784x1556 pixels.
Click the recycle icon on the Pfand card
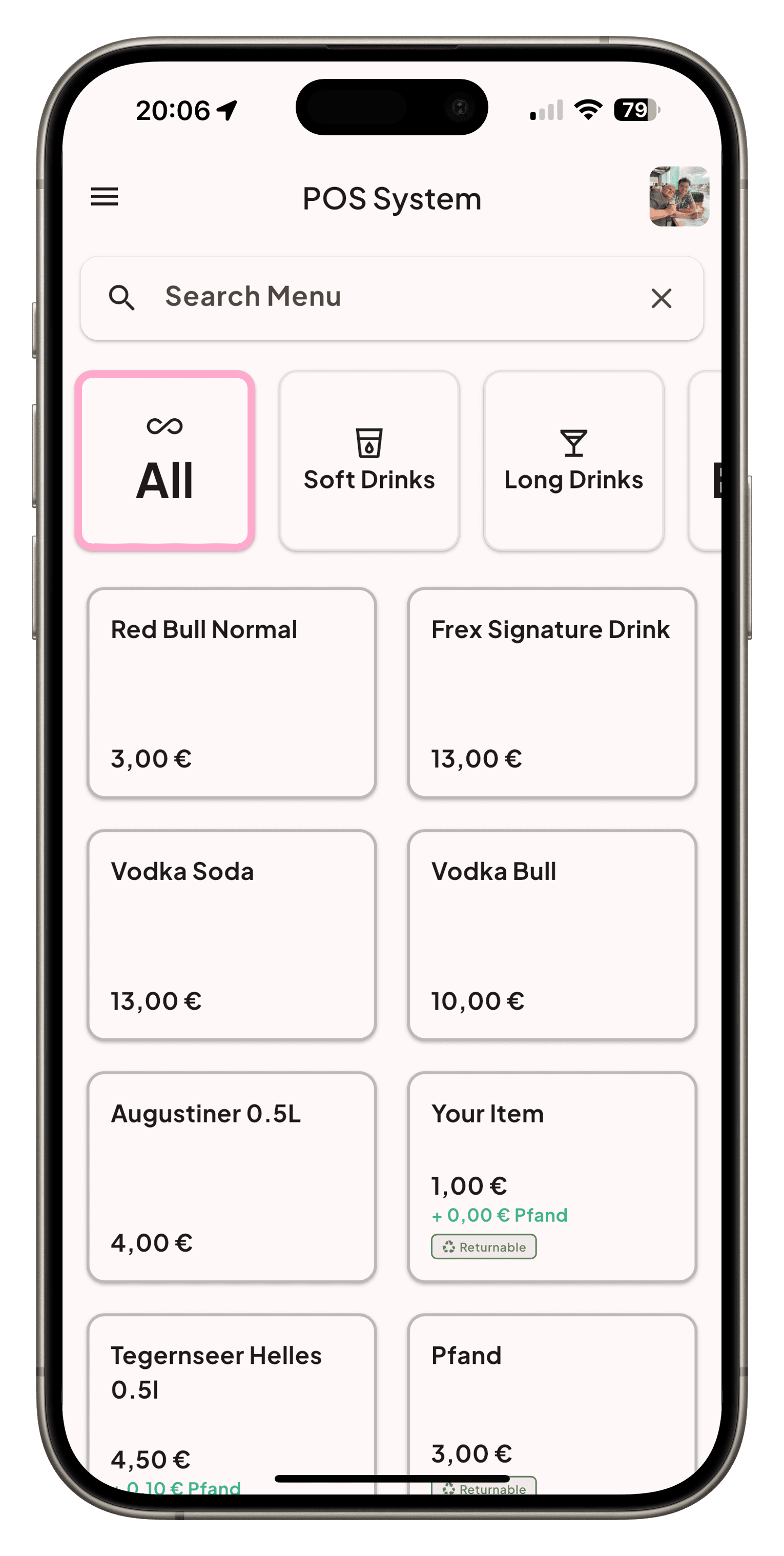point(449,1489)
